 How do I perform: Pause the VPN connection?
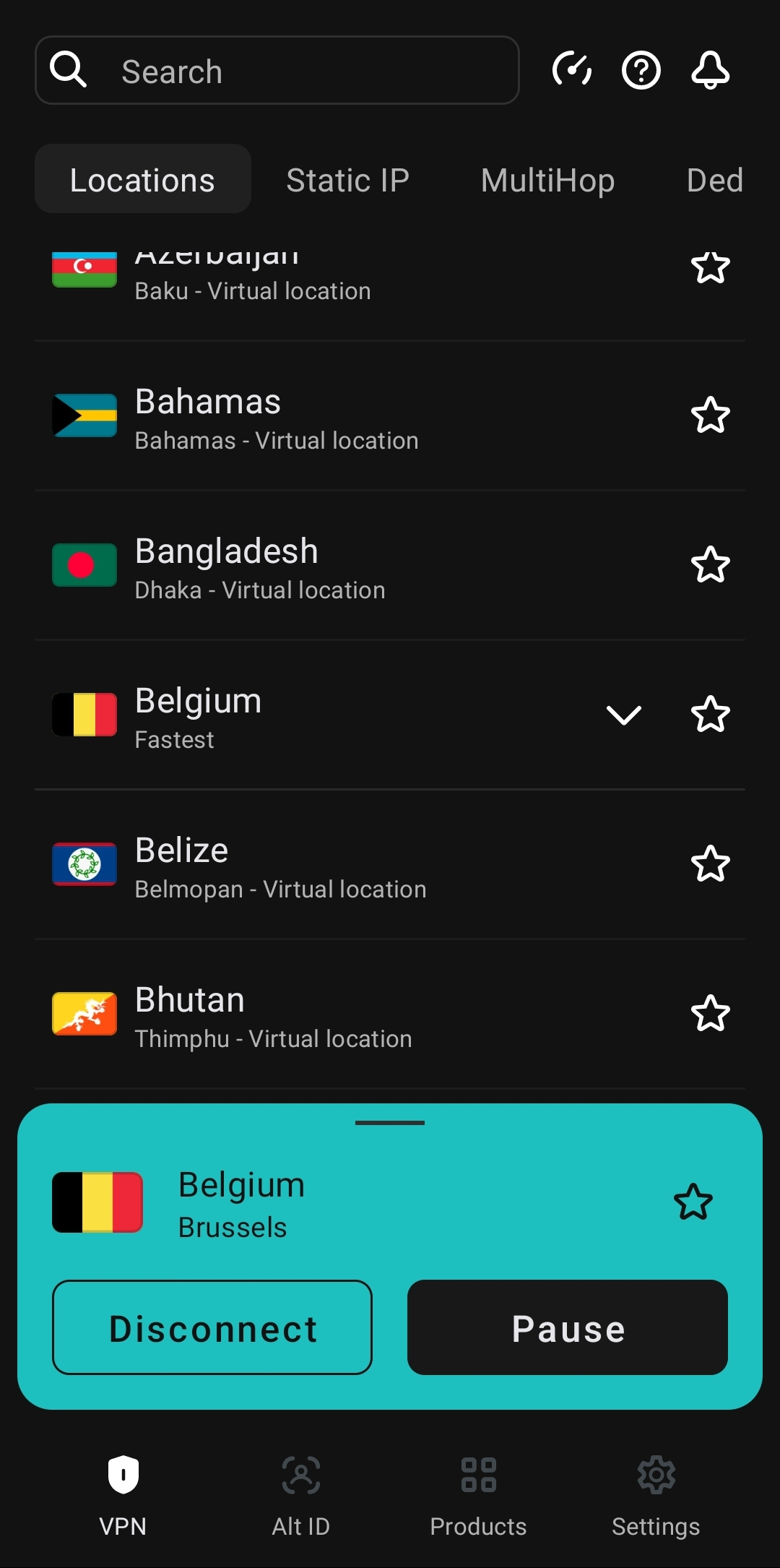tap(568, 1327)
